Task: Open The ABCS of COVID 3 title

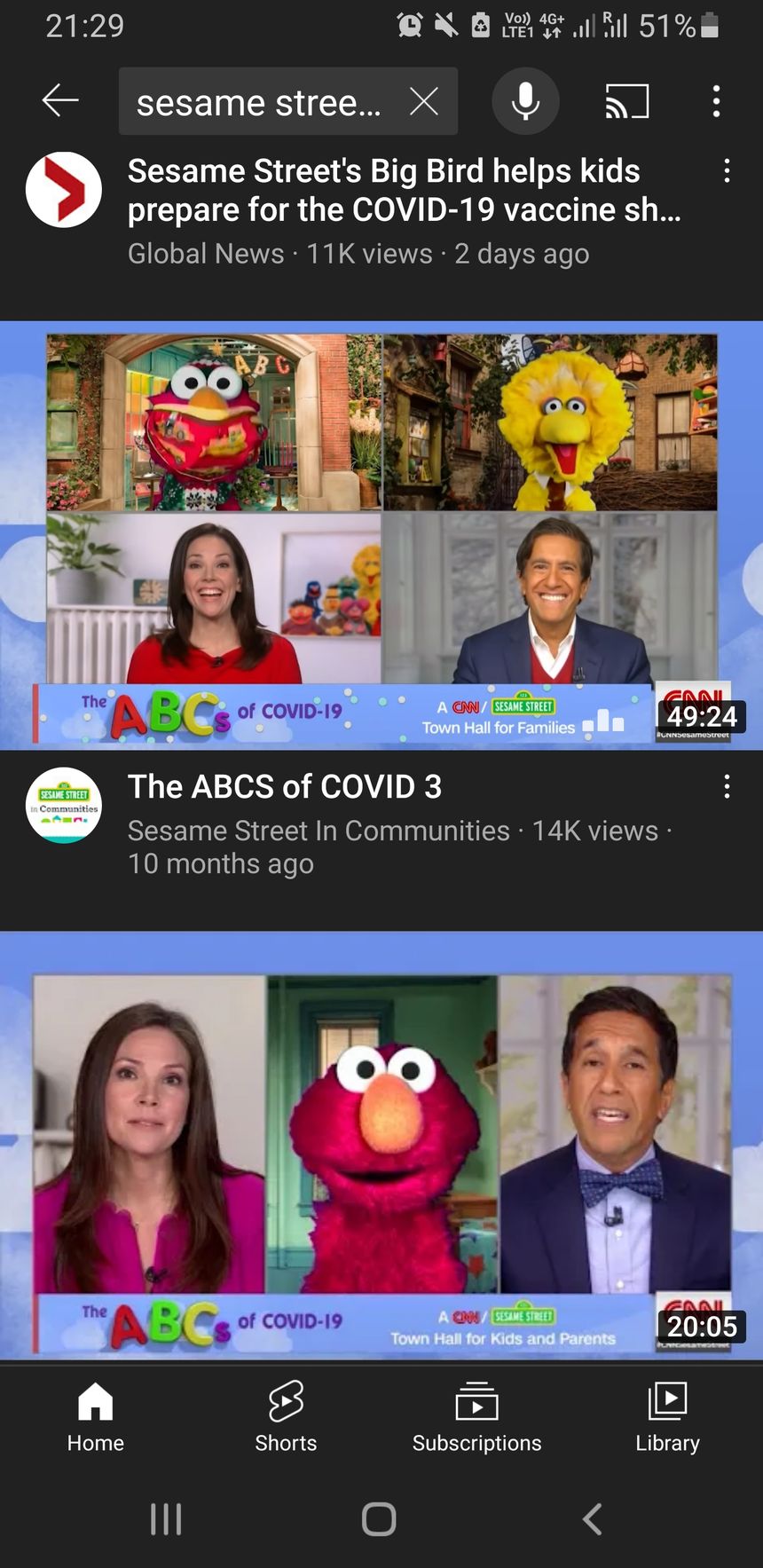Action: [x=284, y=787]
